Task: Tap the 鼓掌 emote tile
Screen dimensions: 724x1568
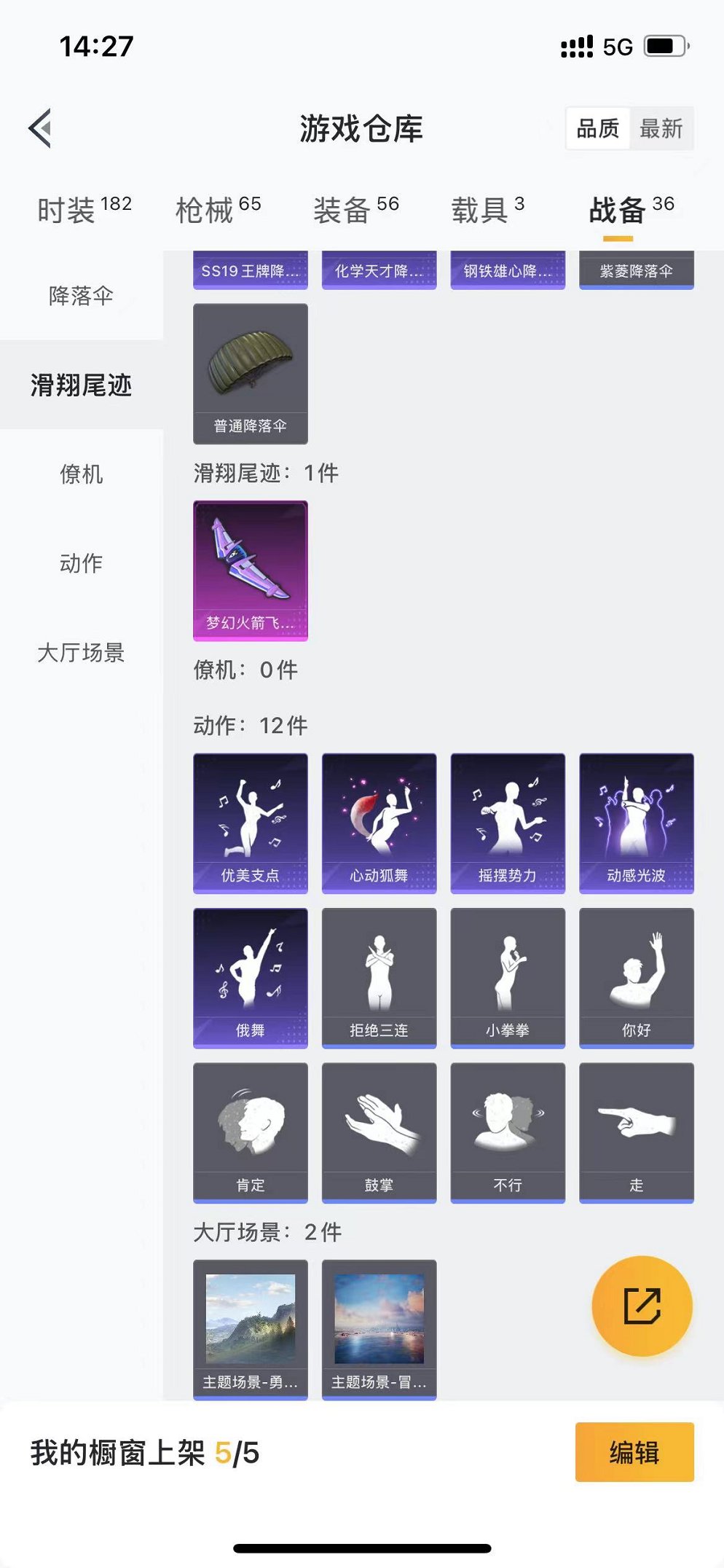Action: [x=379, y=1132]
